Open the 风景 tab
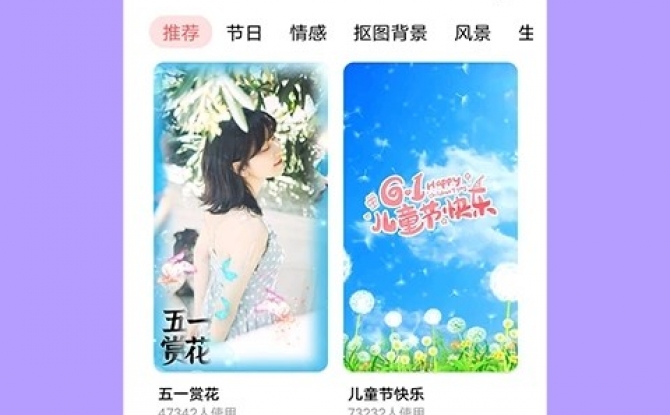This screenshot has height=415, width=670. point(472,33)
